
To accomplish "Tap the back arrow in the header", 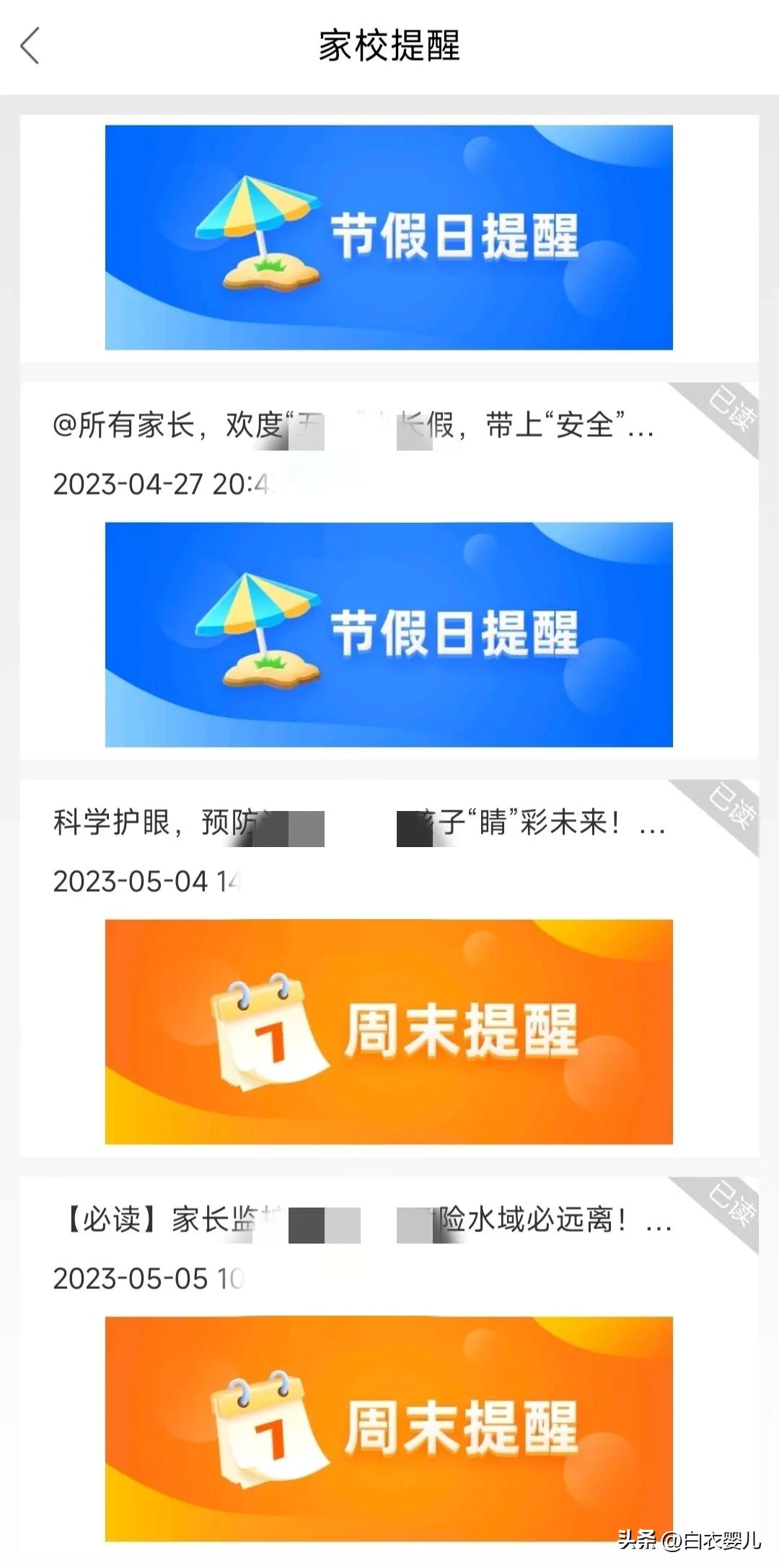I will [x=30, y=45].
